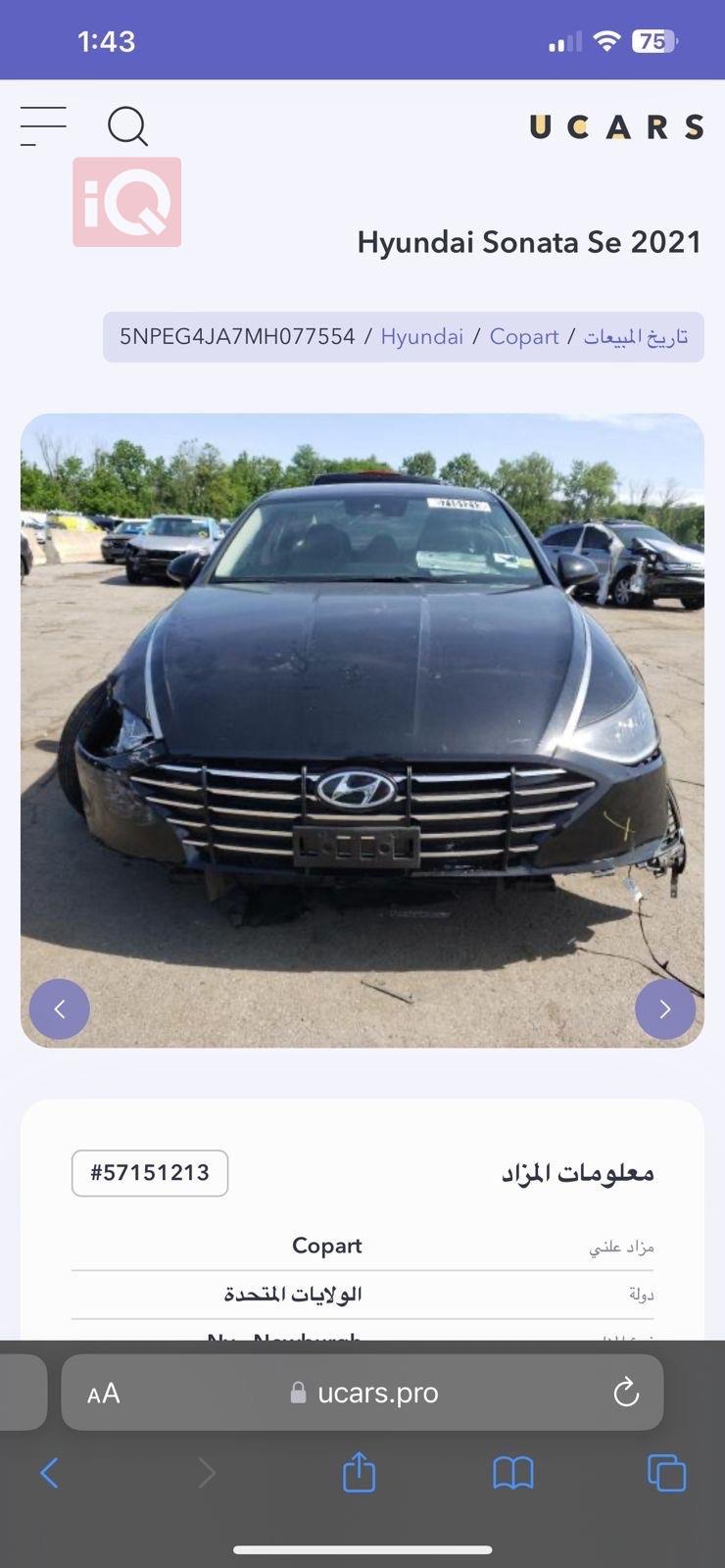This screenshot has width=725, height=1568.
Task: Open the تاريخ المبيعات breadcrumb link
Action: (x=636, y=337)
